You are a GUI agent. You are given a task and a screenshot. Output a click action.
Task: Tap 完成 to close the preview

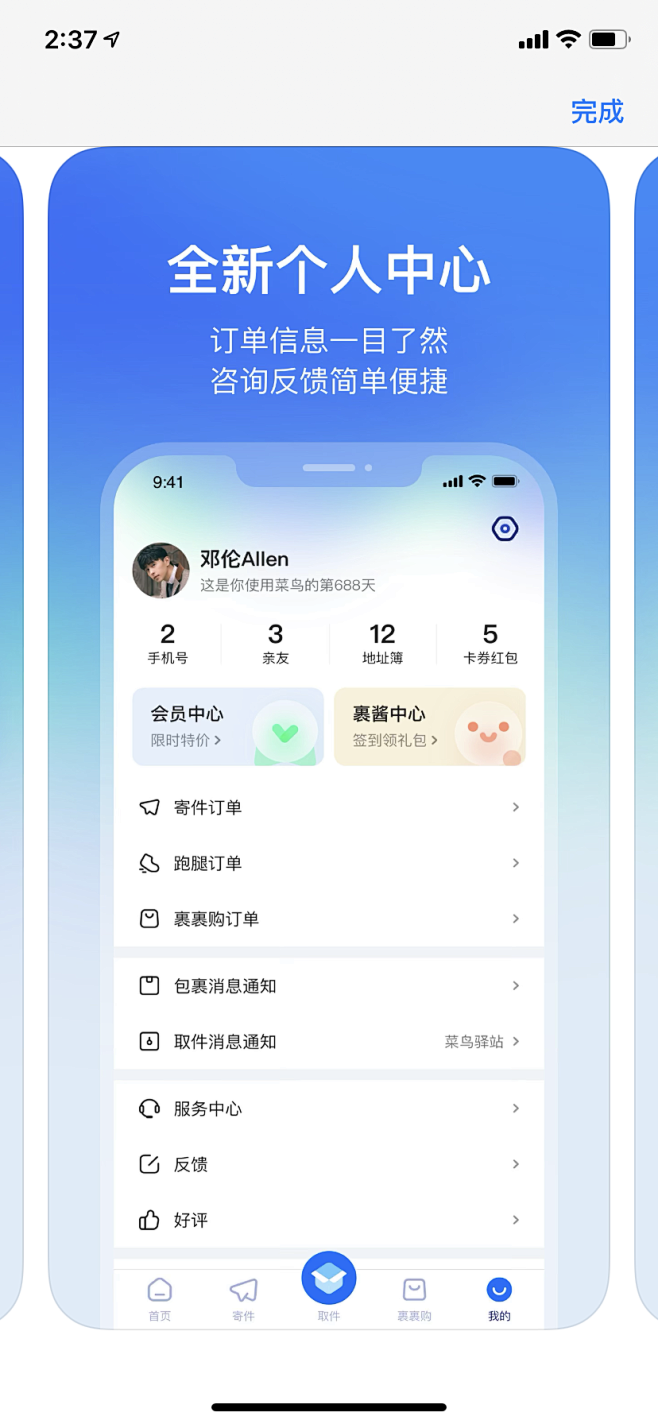point(597,111)
